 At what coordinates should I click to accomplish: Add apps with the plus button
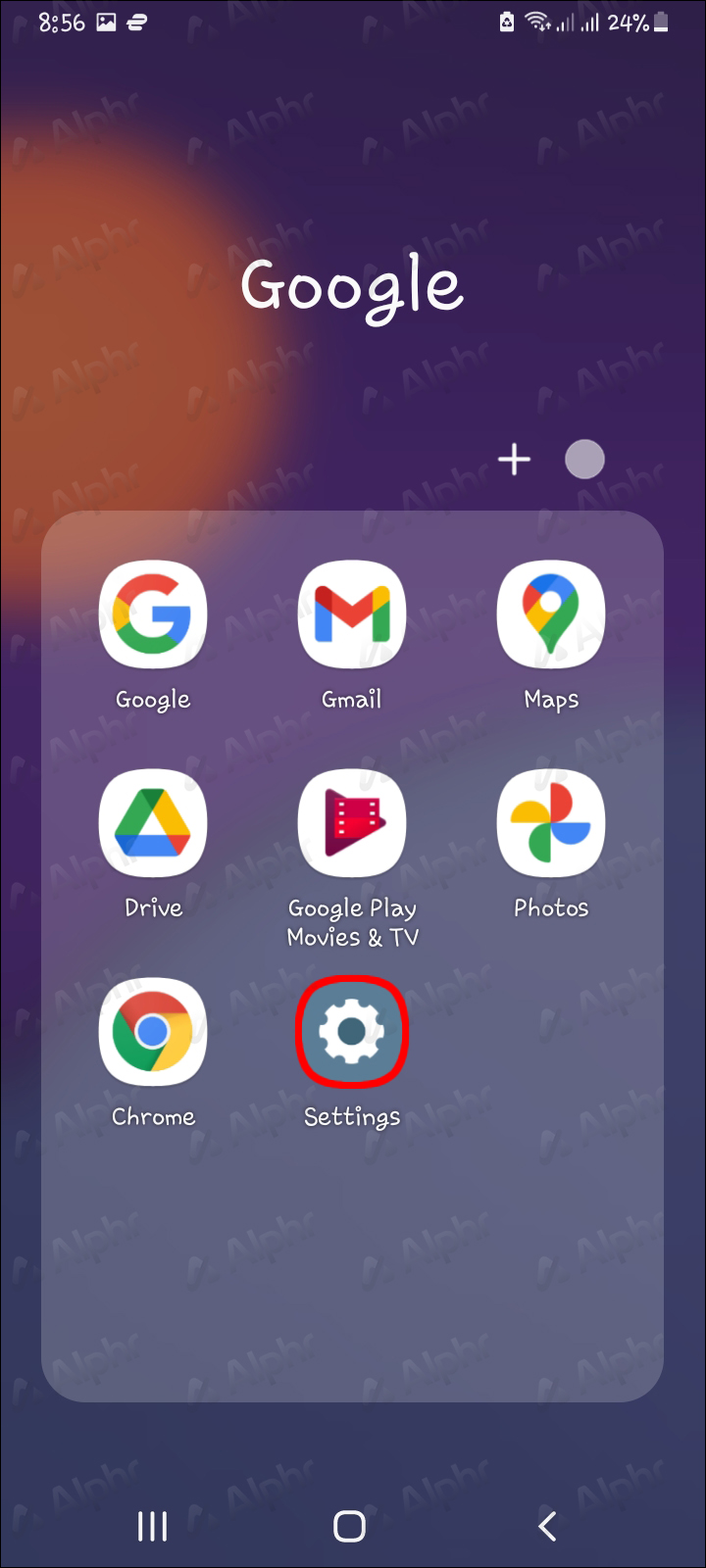click(514, 460)
